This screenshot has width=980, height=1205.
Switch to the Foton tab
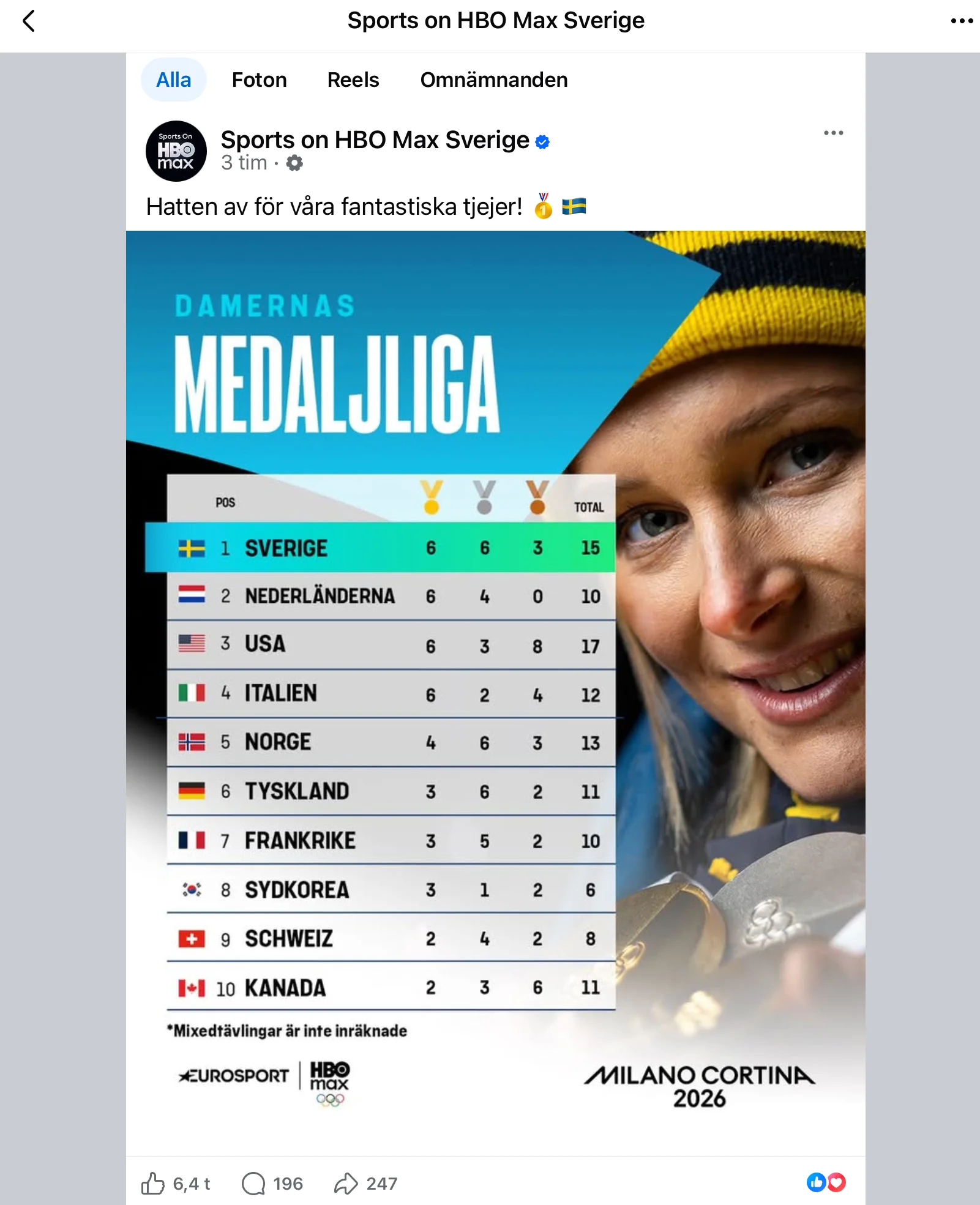259,80
